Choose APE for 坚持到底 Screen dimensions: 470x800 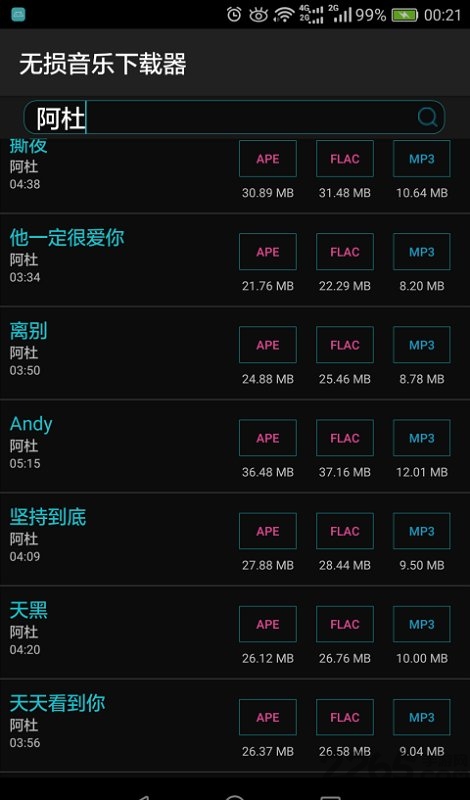[268, 531]
